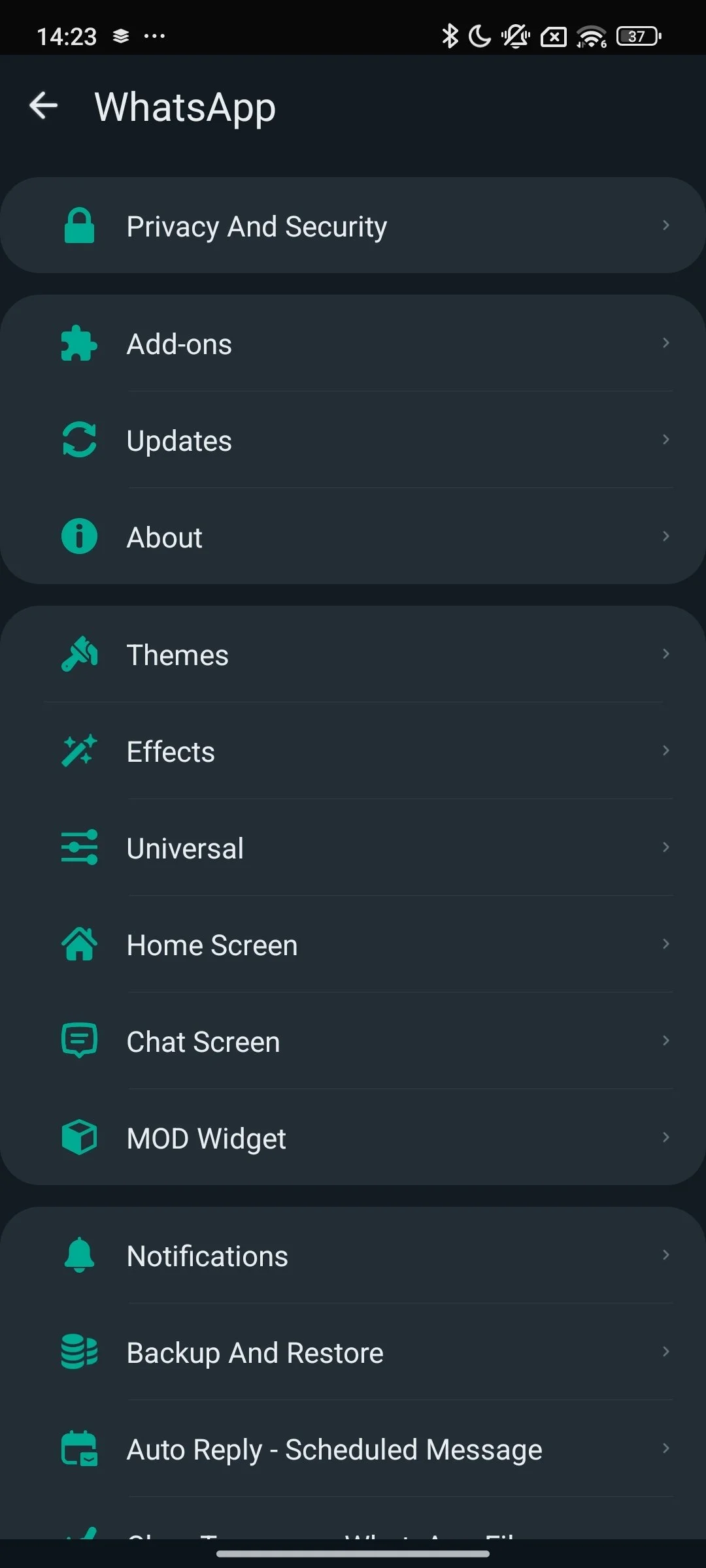Open Privacy And Security settings
706x1568 pixels.
tap(353, 226)
